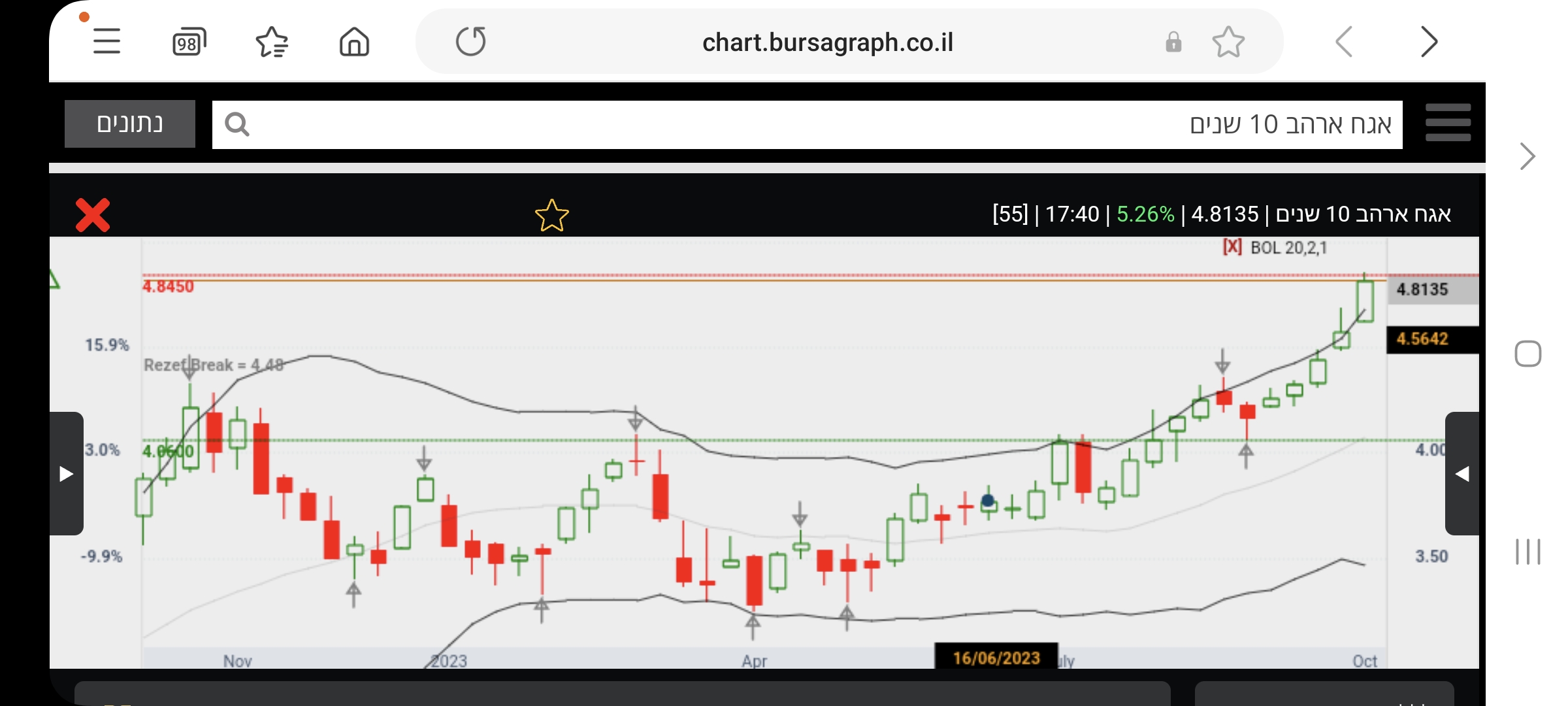Open the browser menu
Viewport: 1568px width, 706px height.
(106, 42)
